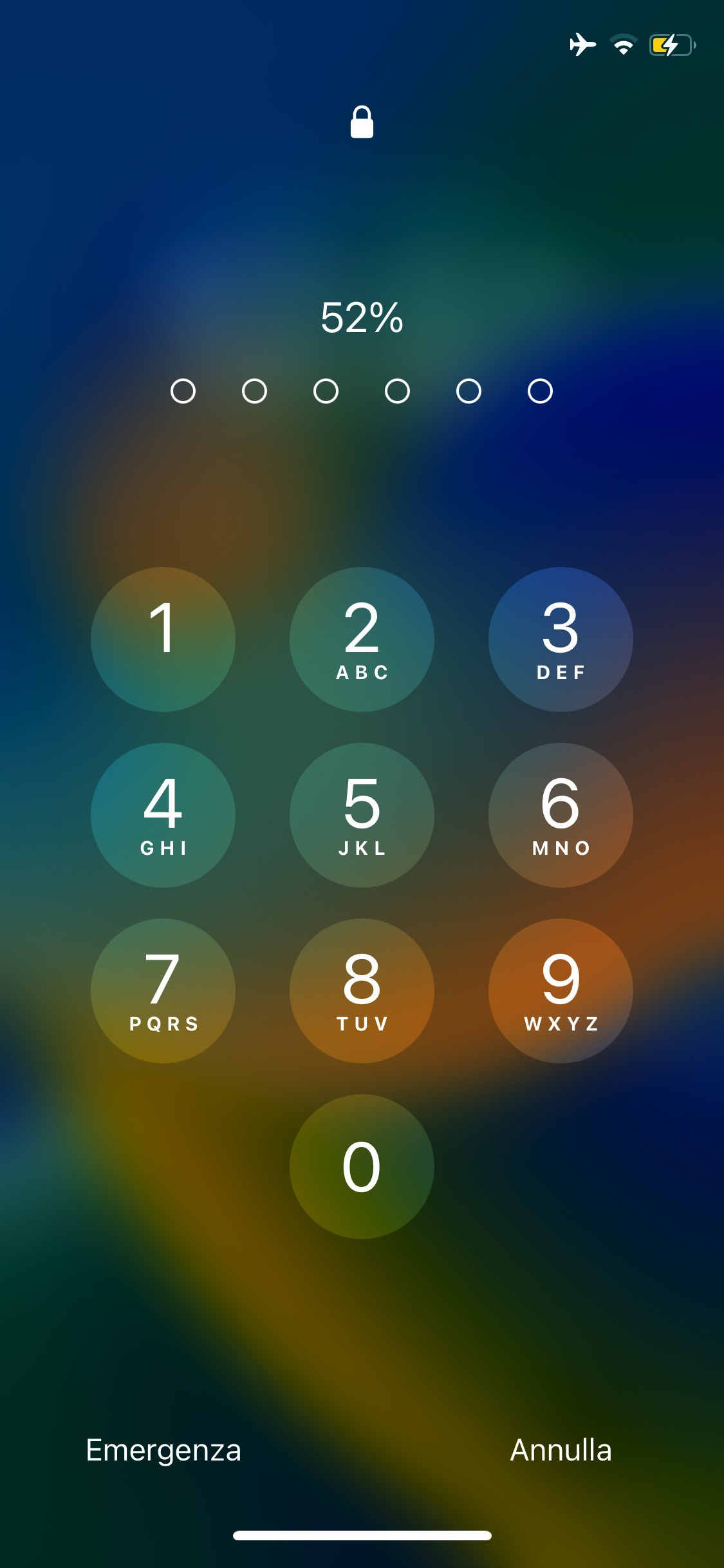Tap the 2 ABC key
Image resolution: width=724 pixels, height=1568 pixels.
click(x=362, y=639)
